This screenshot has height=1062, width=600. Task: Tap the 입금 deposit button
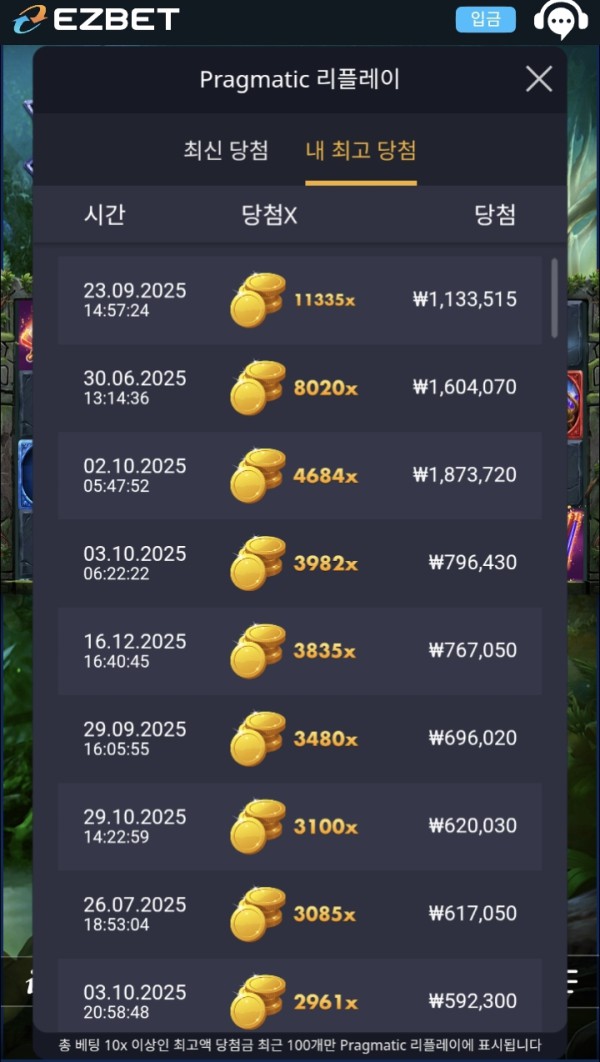point(485,19)
